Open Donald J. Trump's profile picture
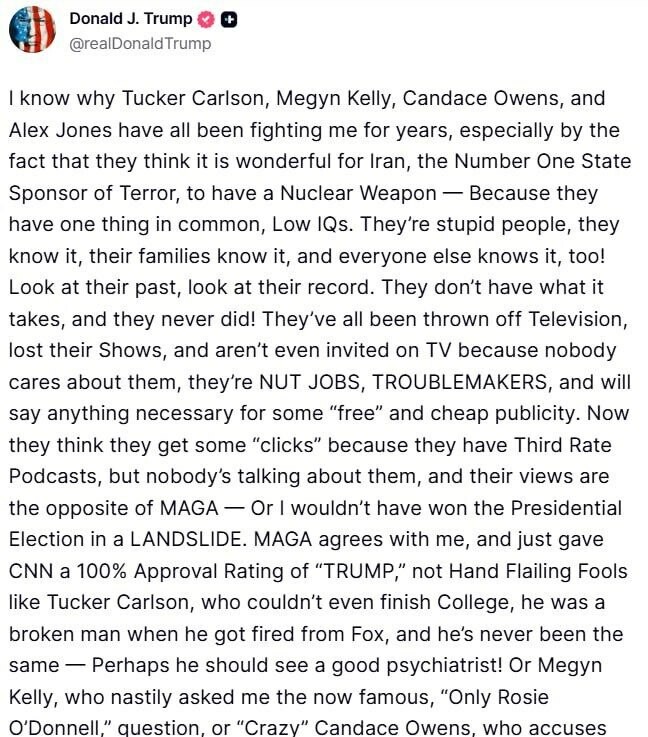 coord(32,29)
